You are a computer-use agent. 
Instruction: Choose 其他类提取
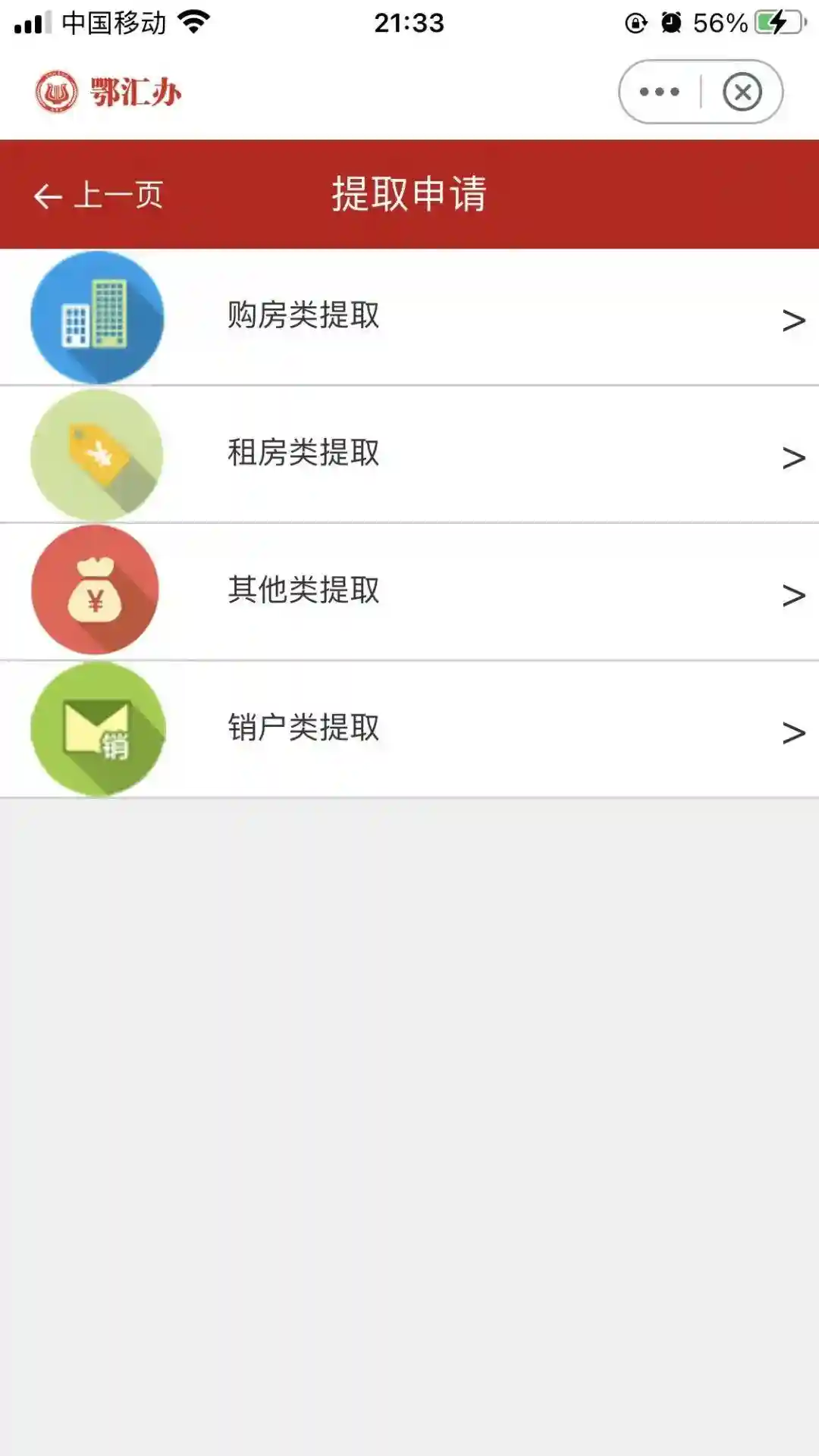(409, 591)
